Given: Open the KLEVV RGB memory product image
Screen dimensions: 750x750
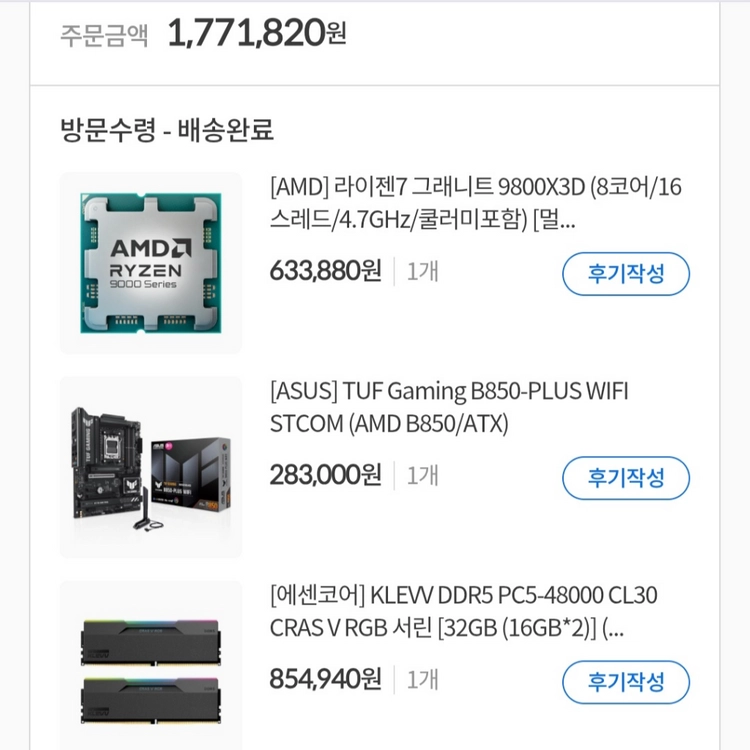Looking at the screenshot, I should 151,665.
